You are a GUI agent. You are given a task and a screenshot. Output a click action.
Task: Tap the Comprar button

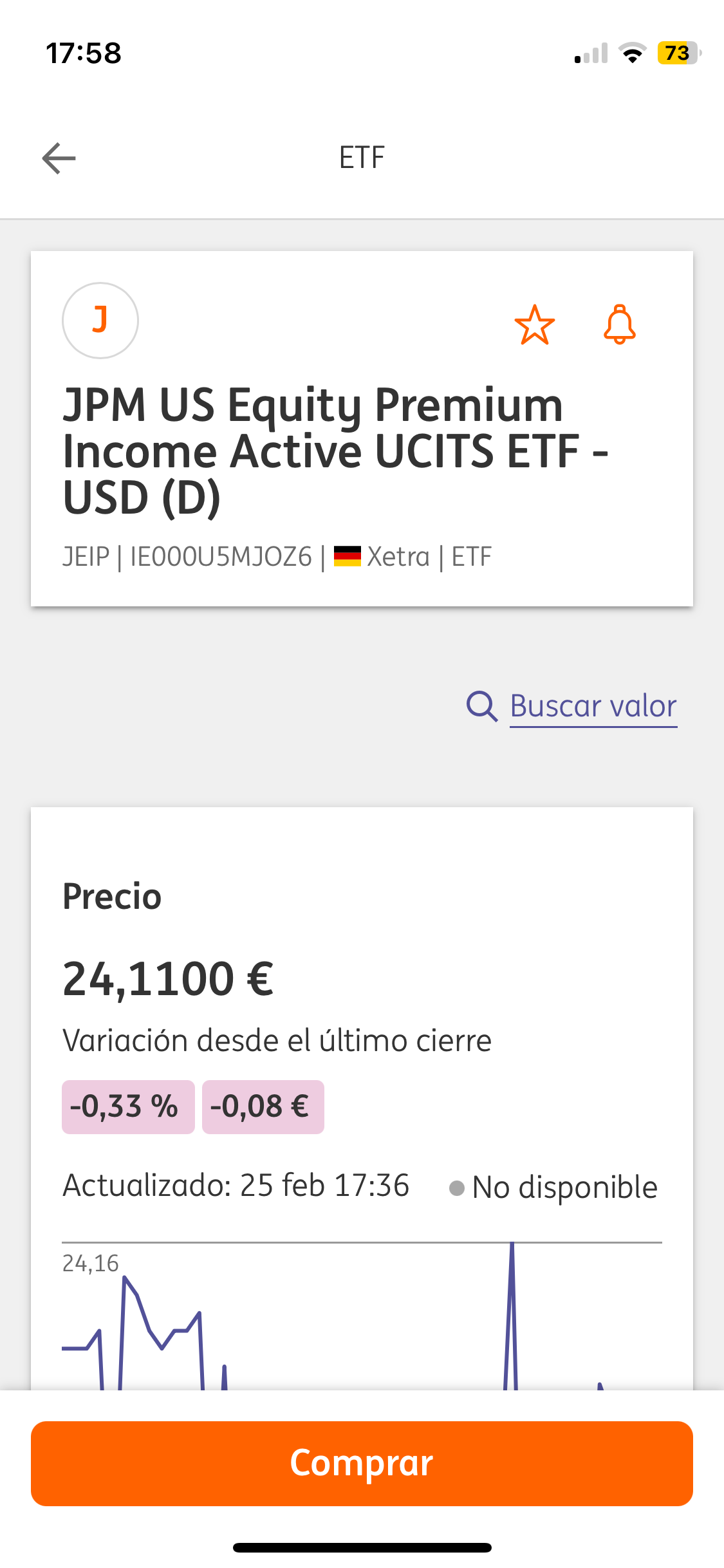(x=362, y=1463)
